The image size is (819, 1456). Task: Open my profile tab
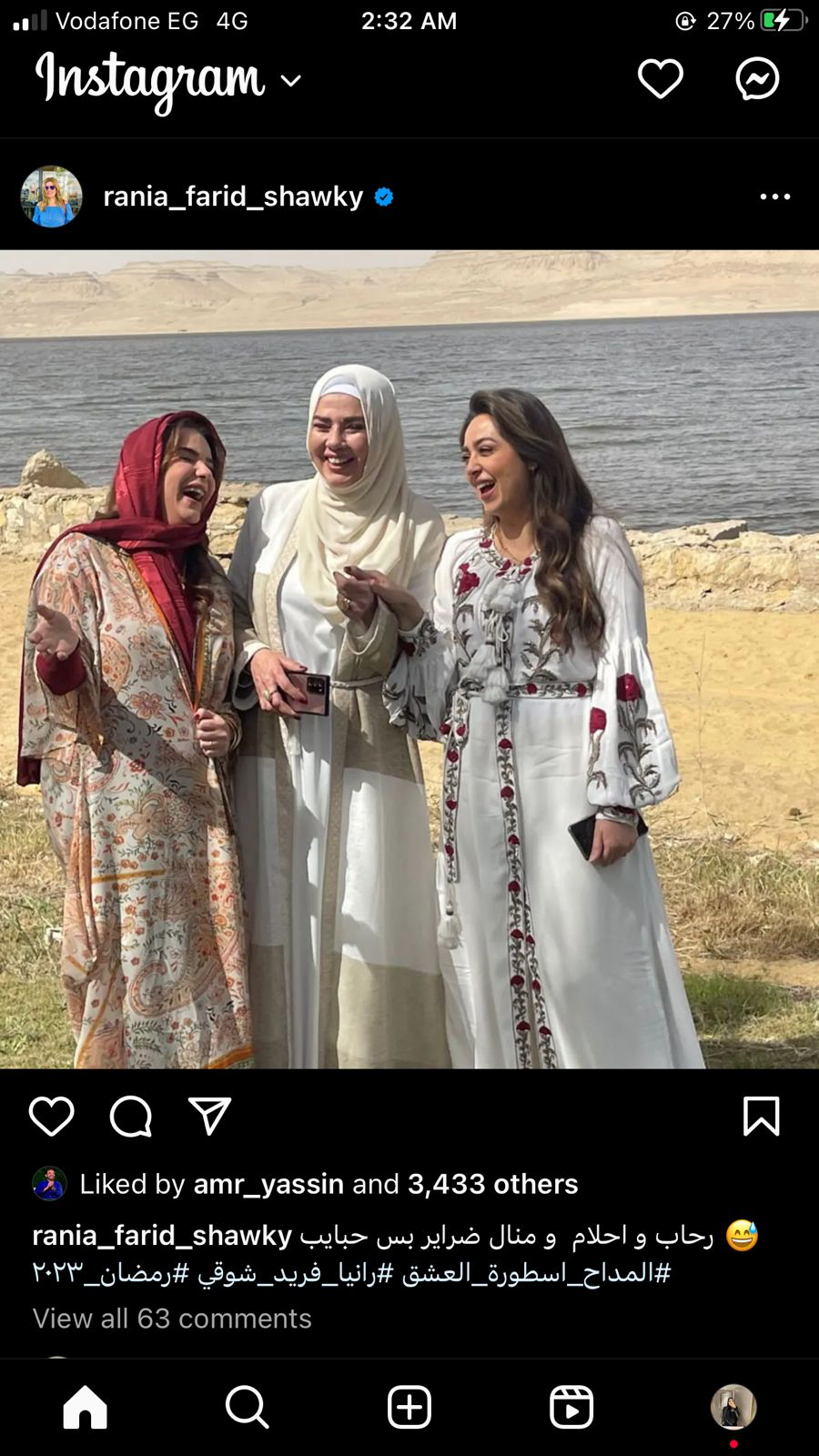(x=733, y=1407)
